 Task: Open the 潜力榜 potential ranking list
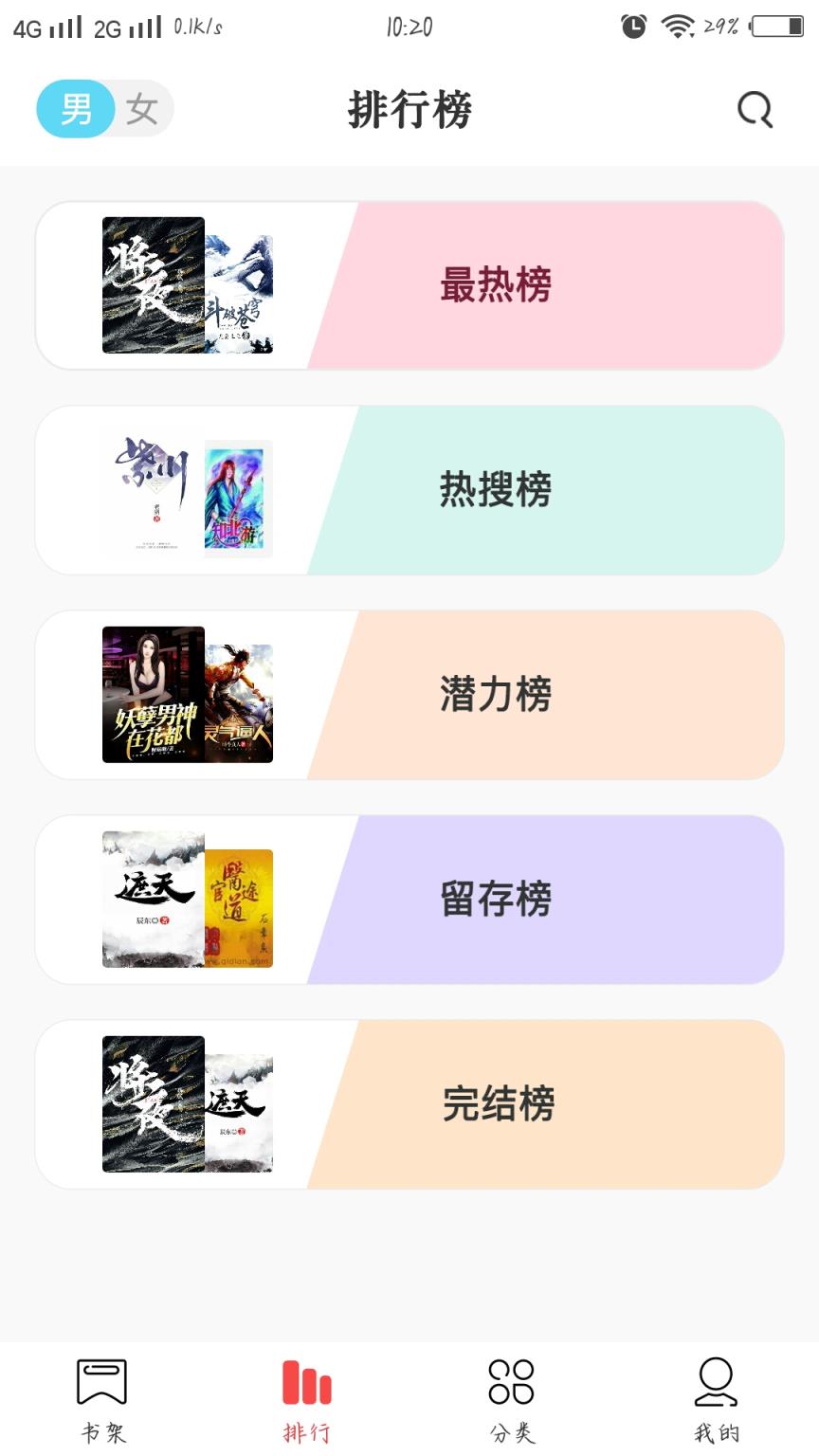pos(497,694)
